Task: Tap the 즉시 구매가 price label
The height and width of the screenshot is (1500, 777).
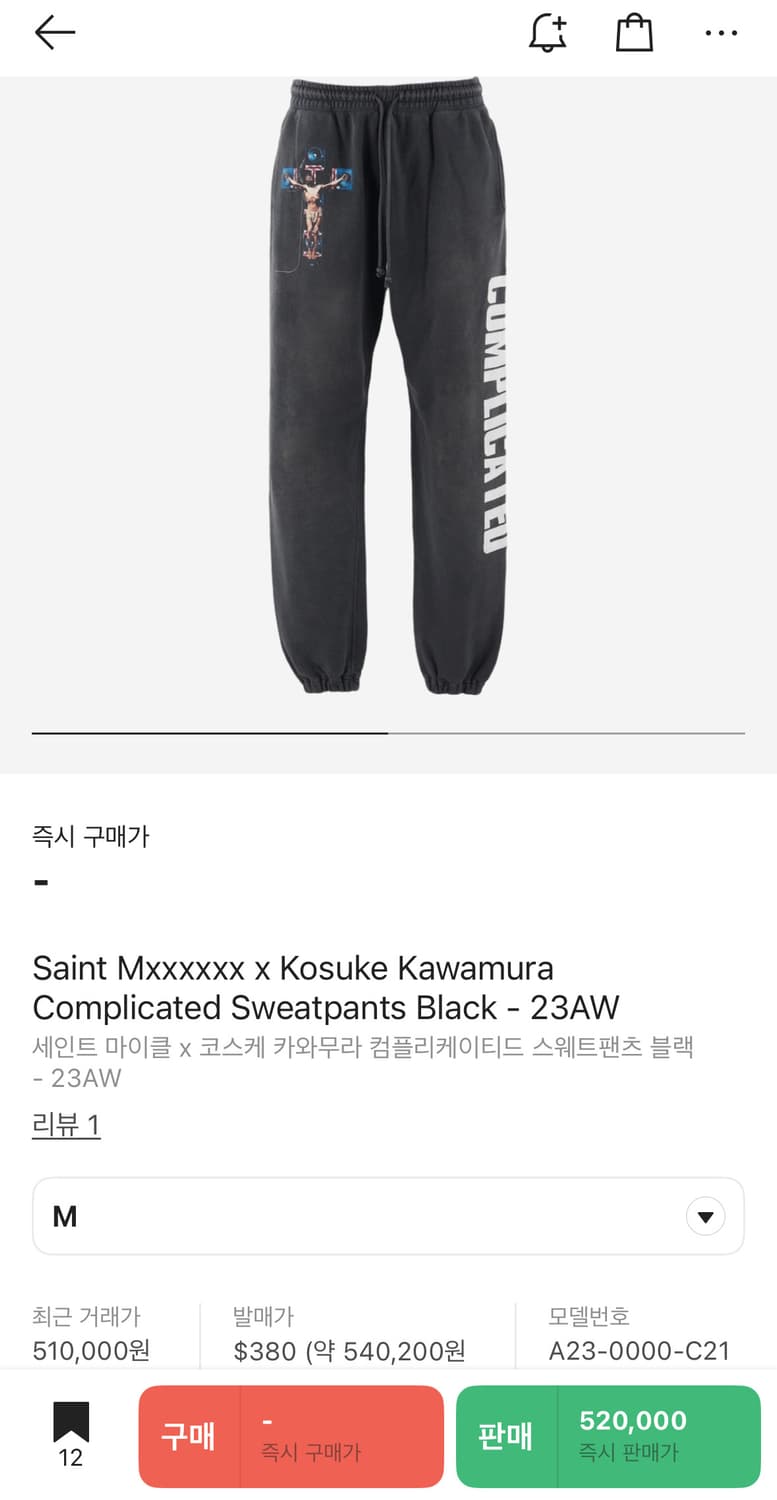Action: [x=90, y=836]
